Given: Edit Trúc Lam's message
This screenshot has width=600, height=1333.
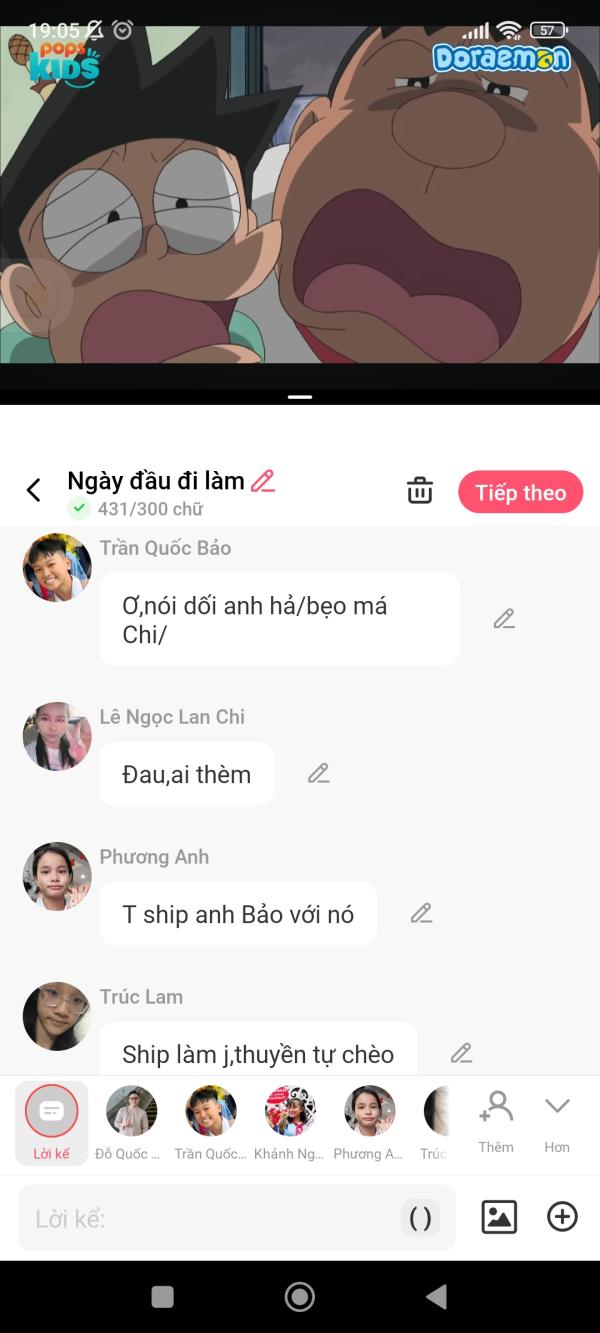Looking at the screenshot, I should (461, 1053).
